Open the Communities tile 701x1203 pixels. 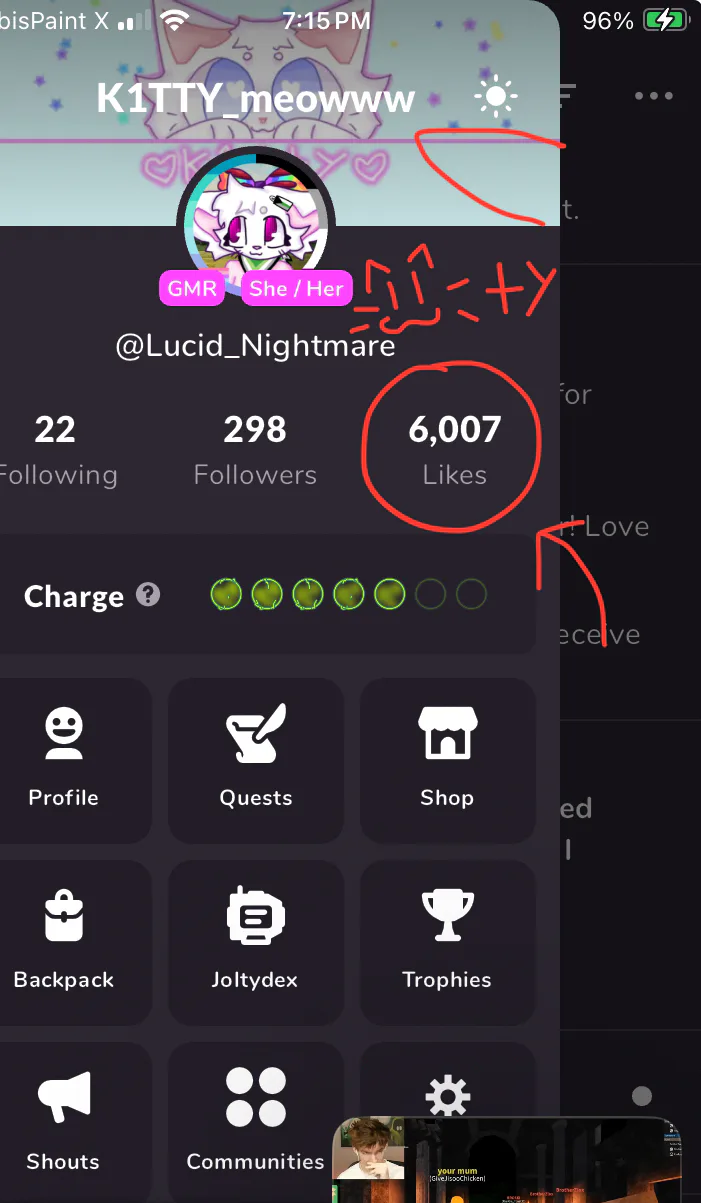pyautogui.click(x=256, y=1122)
